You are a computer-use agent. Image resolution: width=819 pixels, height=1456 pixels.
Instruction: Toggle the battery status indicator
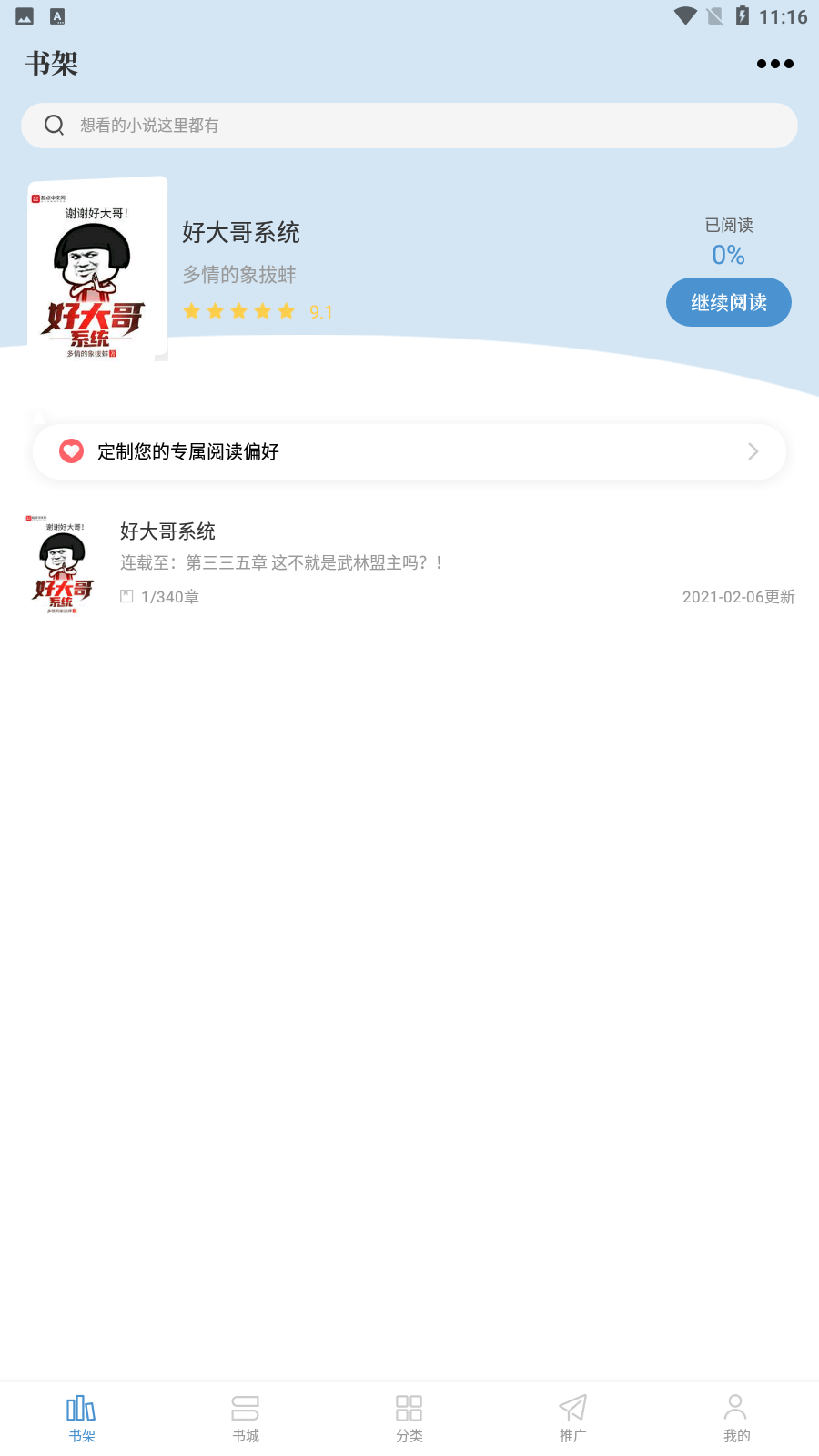[743, 15]
